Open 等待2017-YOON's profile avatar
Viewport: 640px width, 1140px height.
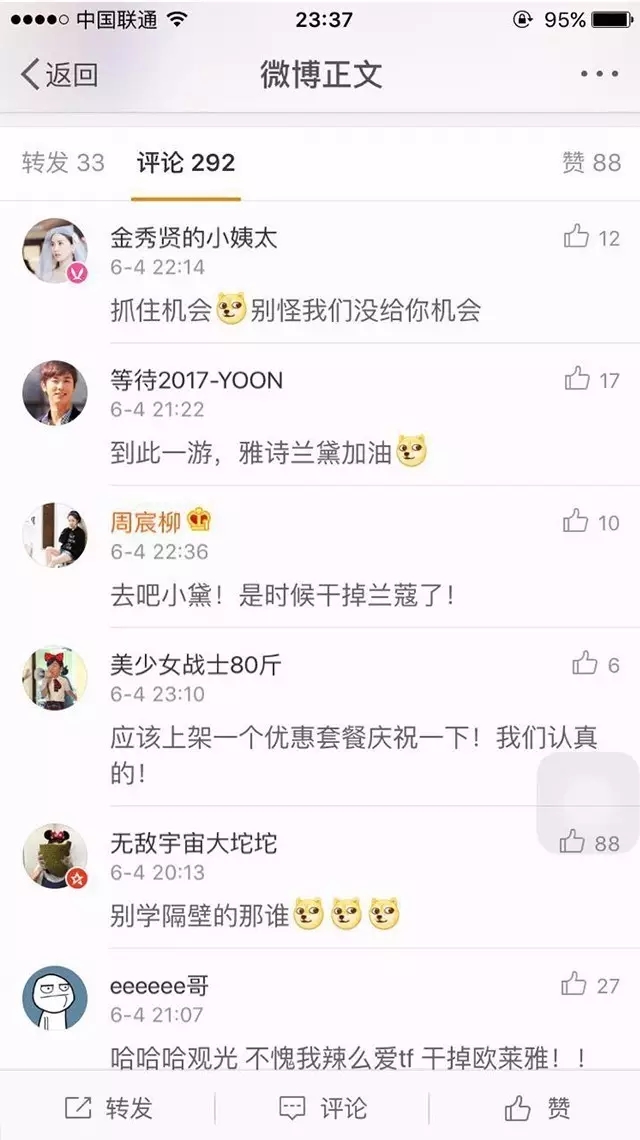tap(54, 392)
